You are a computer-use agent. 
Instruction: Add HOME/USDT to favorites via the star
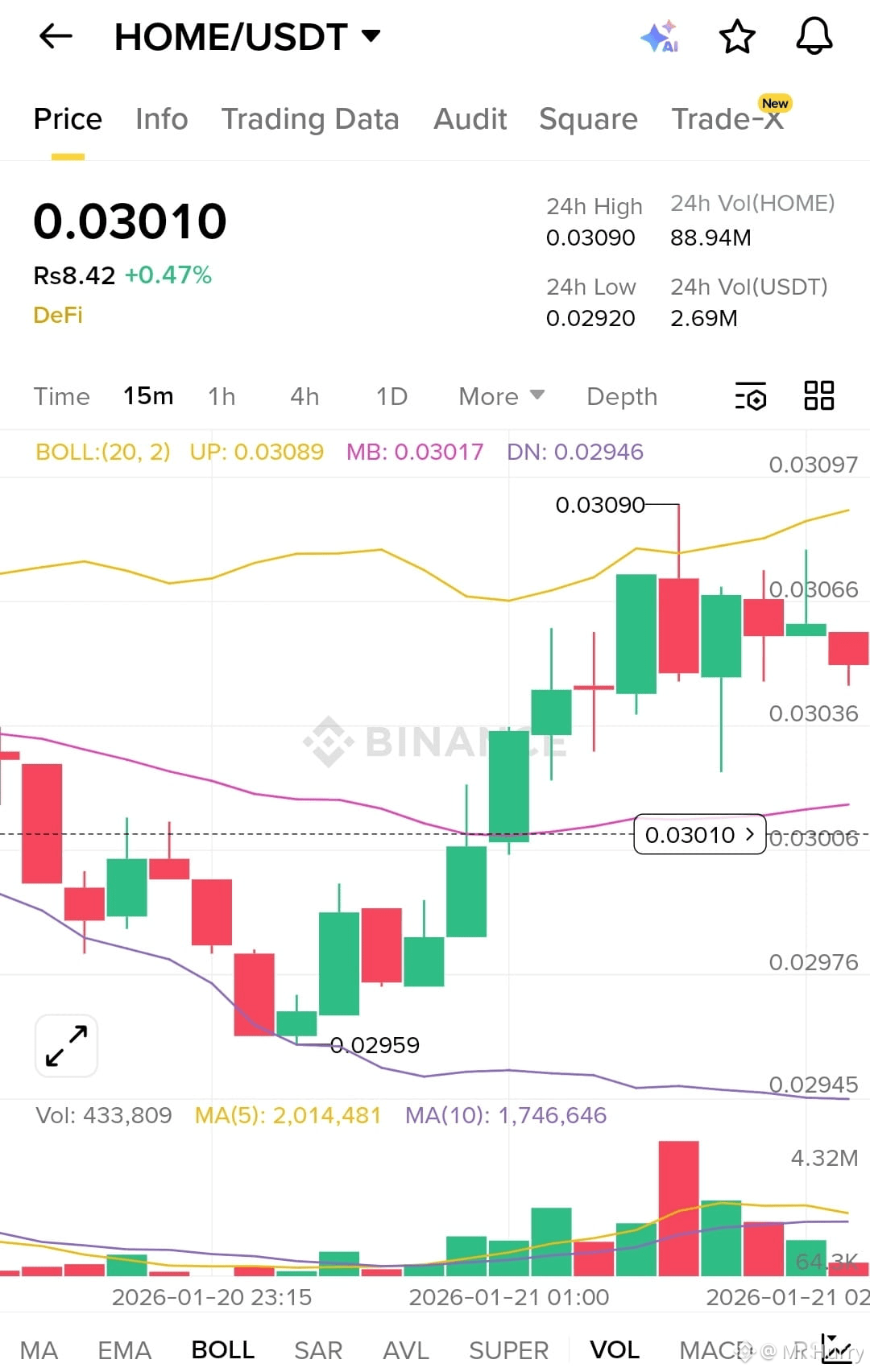[x=737, y=36]
